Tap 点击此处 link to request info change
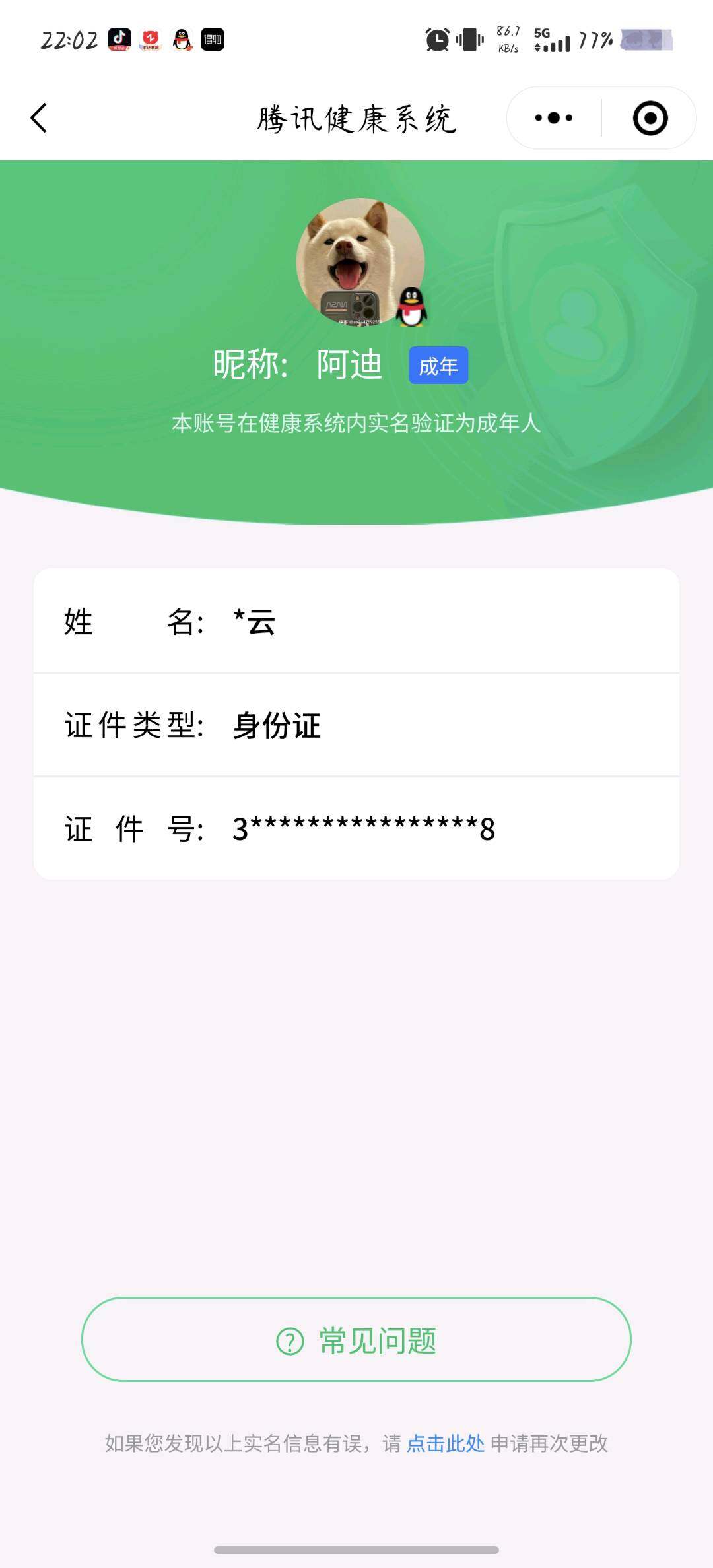713x1568 pixels. click(x=446, y=1443)
